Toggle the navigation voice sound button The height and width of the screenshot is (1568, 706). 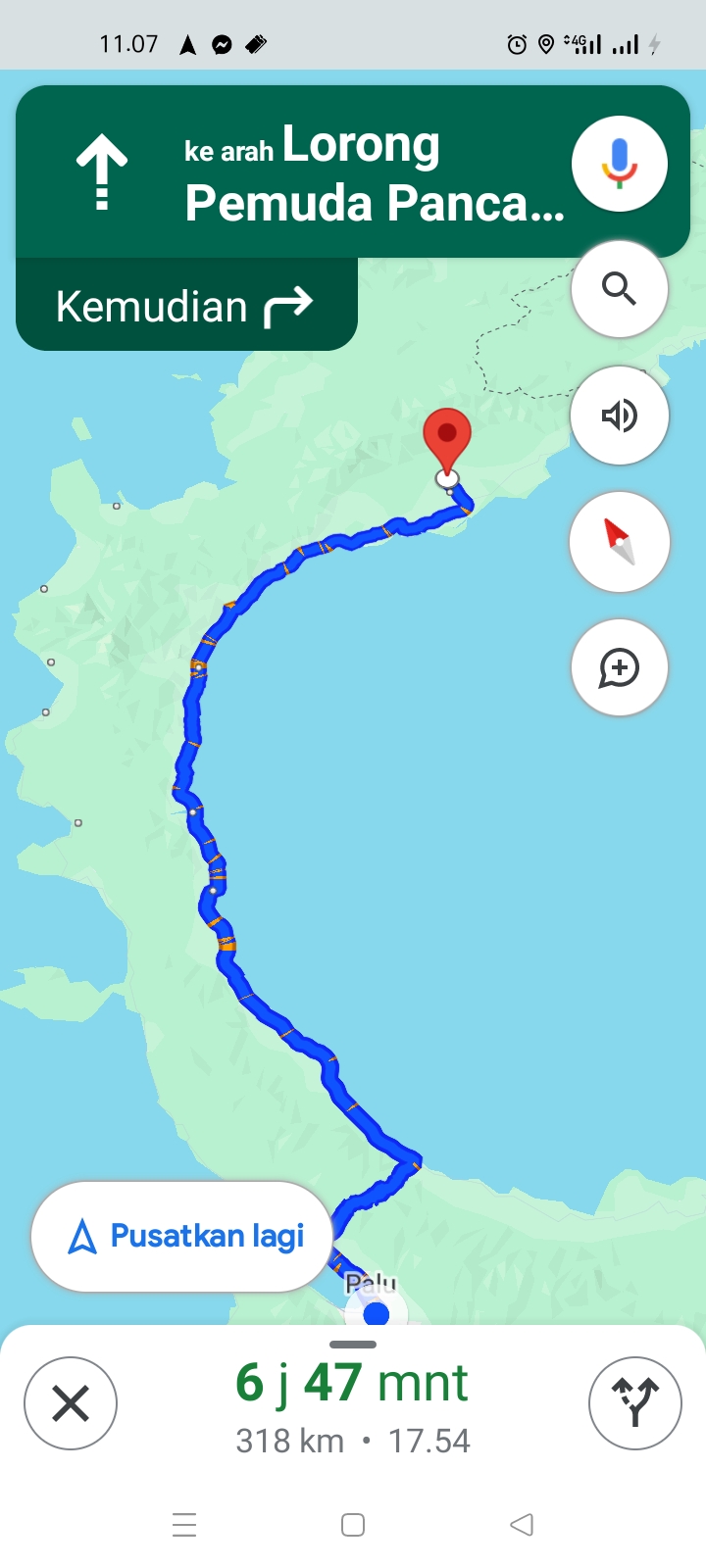619,416
